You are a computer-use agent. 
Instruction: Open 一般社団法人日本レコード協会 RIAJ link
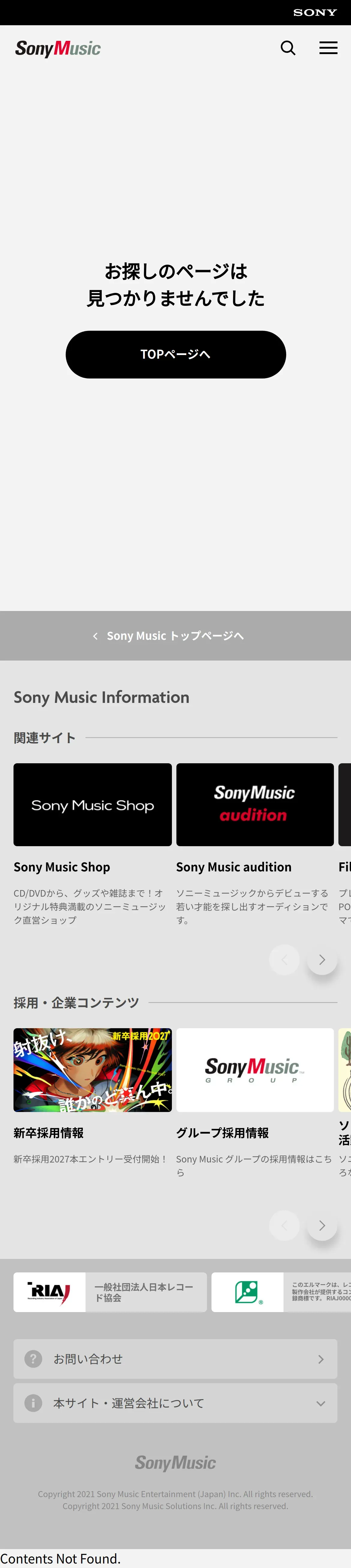coord(109,1292)
